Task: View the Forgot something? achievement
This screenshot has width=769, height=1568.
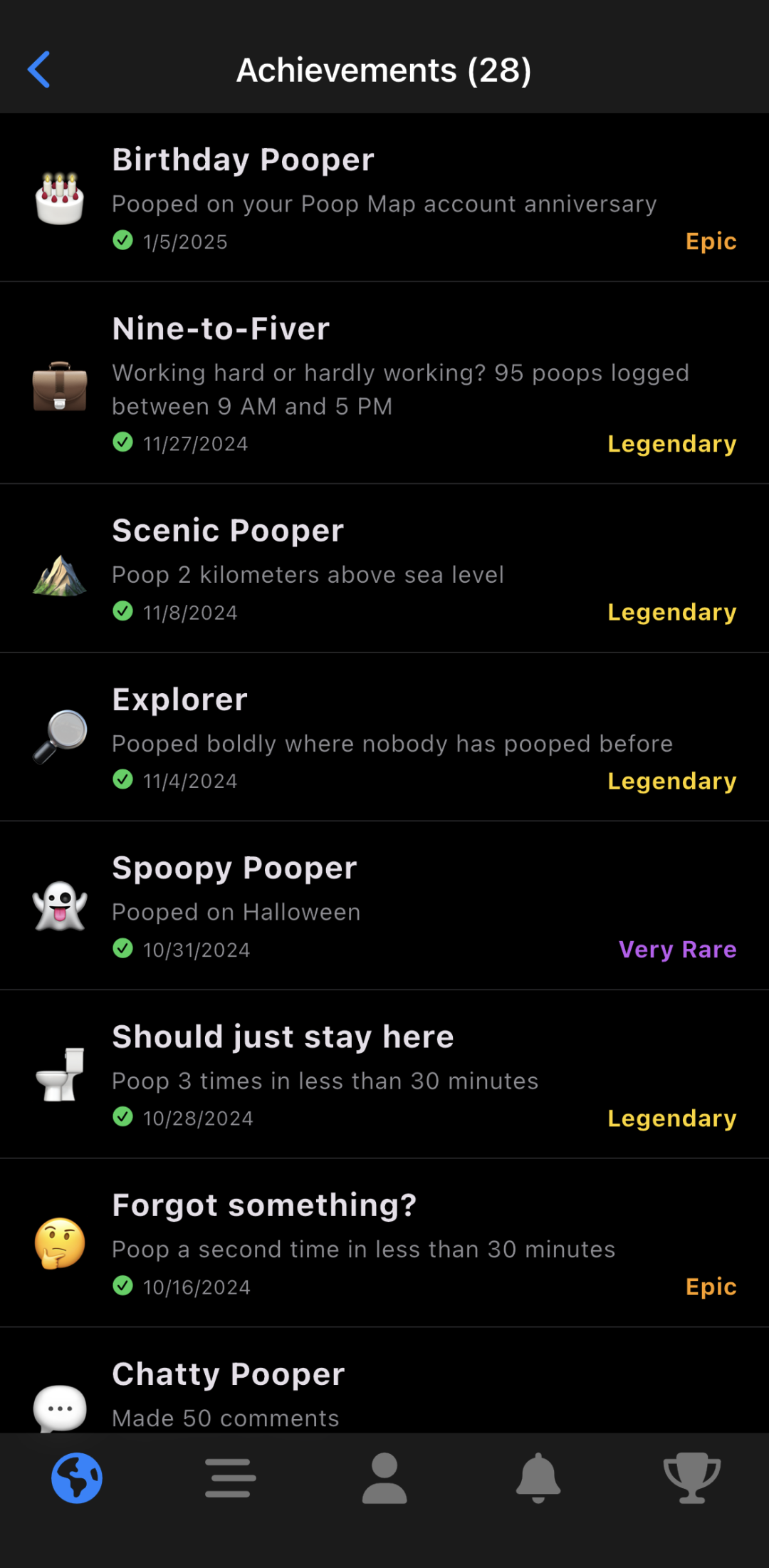Action: click(x=384, y=1243)
